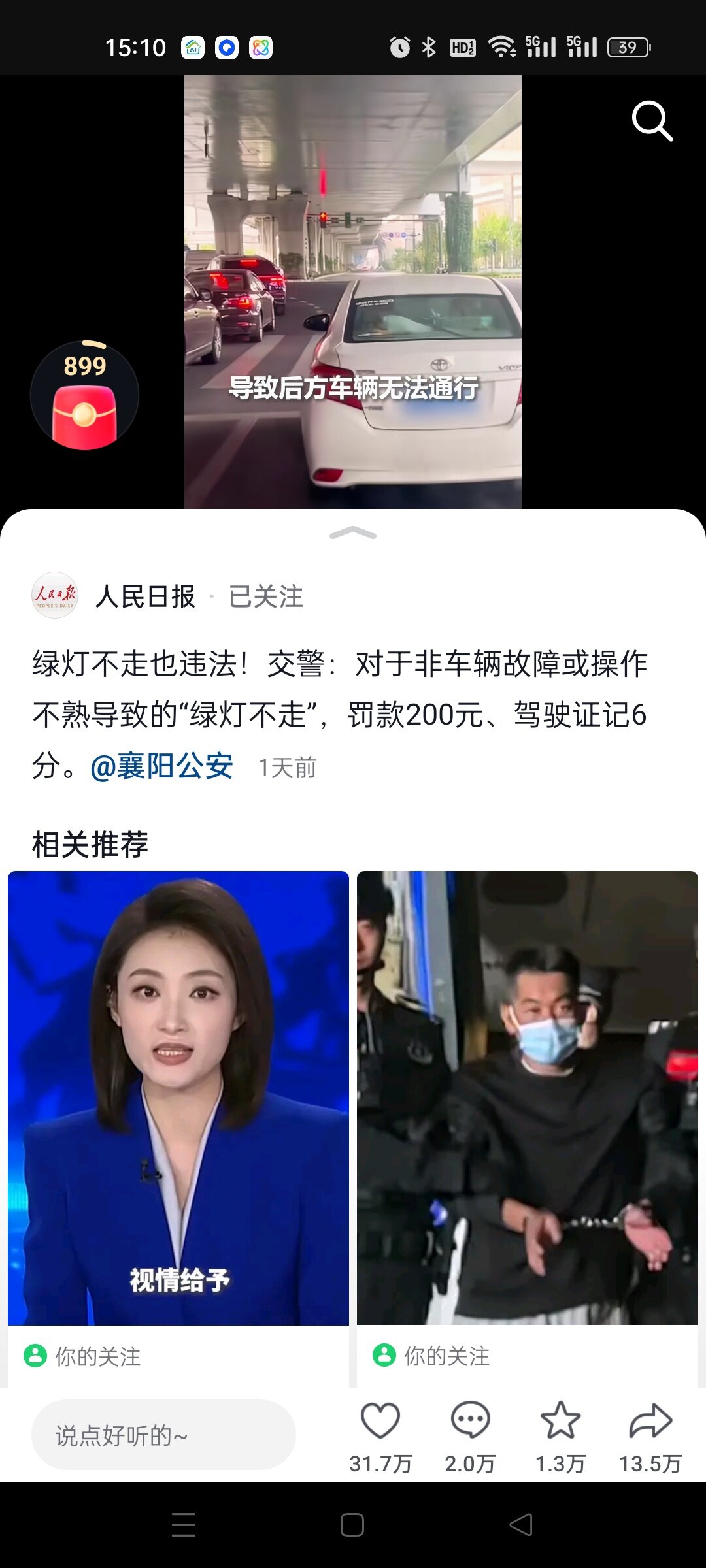Open 人民日报 profile avatar
The width and height of the screenshot is (706, 1568).
pos(55,595)
